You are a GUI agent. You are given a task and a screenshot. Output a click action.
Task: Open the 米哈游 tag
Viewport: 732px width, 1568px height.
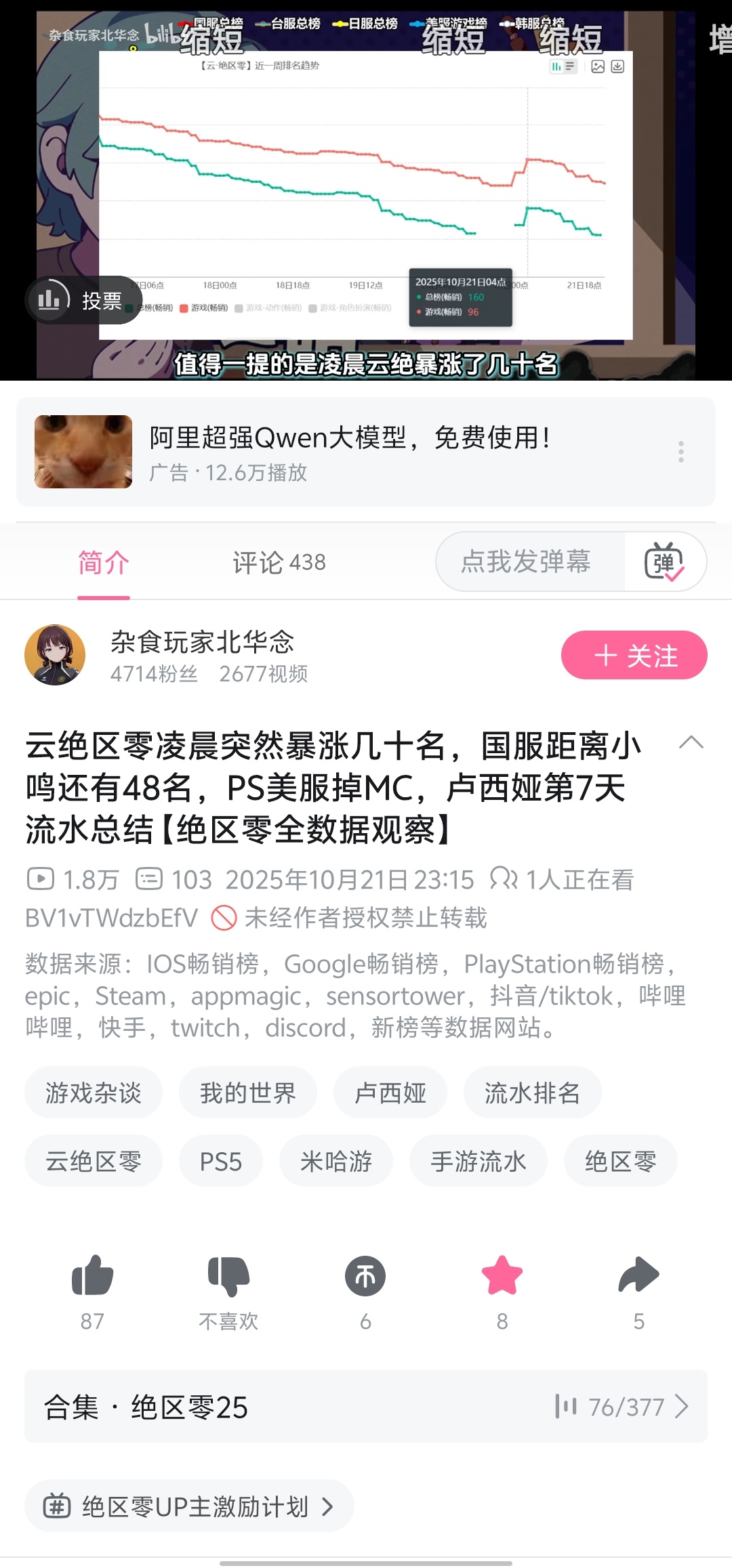[336, 1161]
